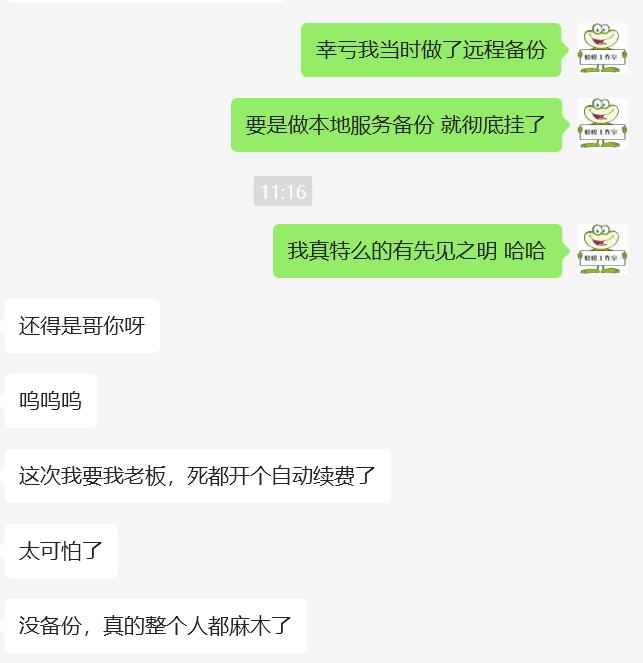View profile from avatar beside 我真特么的有先见之明
Viewport: 643px width, 663px height.
click(602, 250)
